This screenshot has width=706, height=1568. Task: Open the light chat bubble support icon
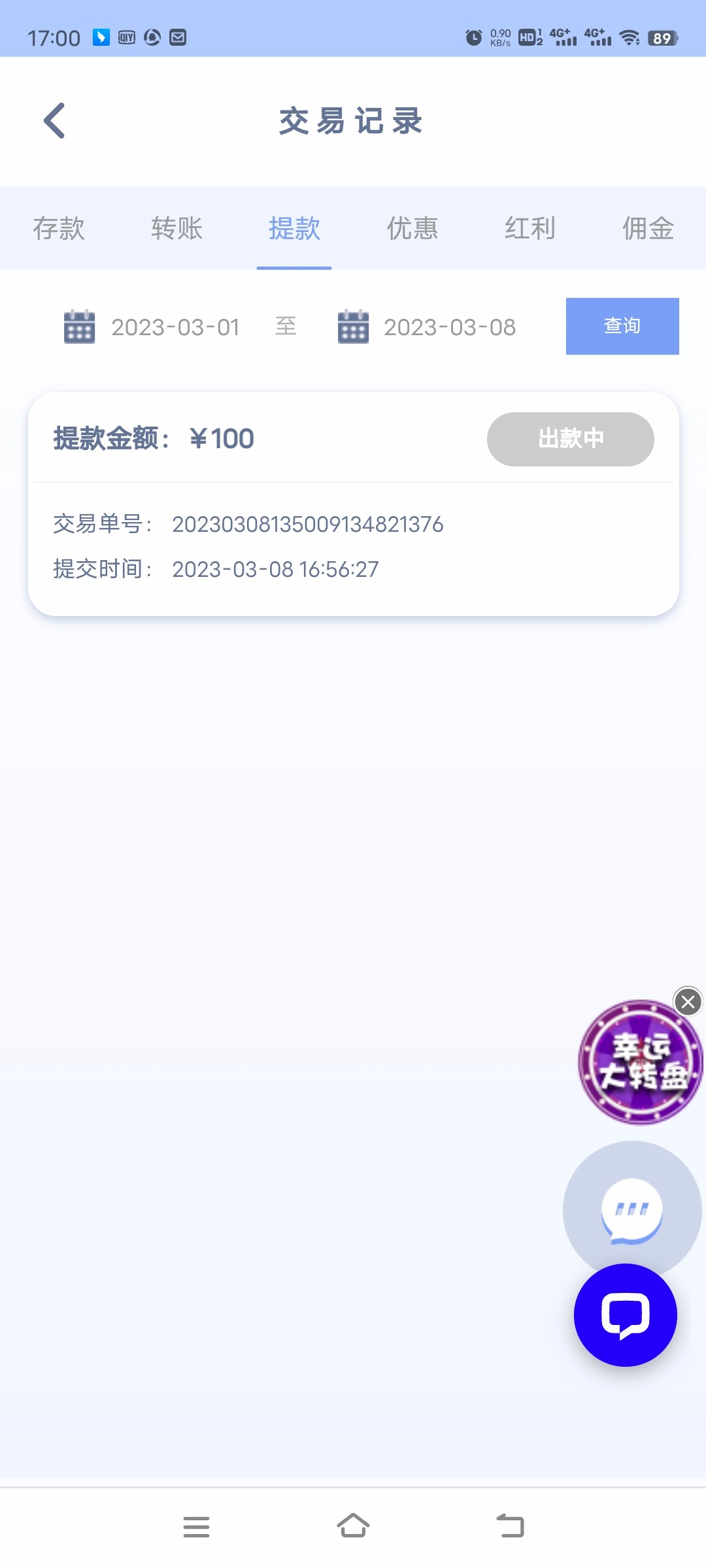(x=631, y=1210)
